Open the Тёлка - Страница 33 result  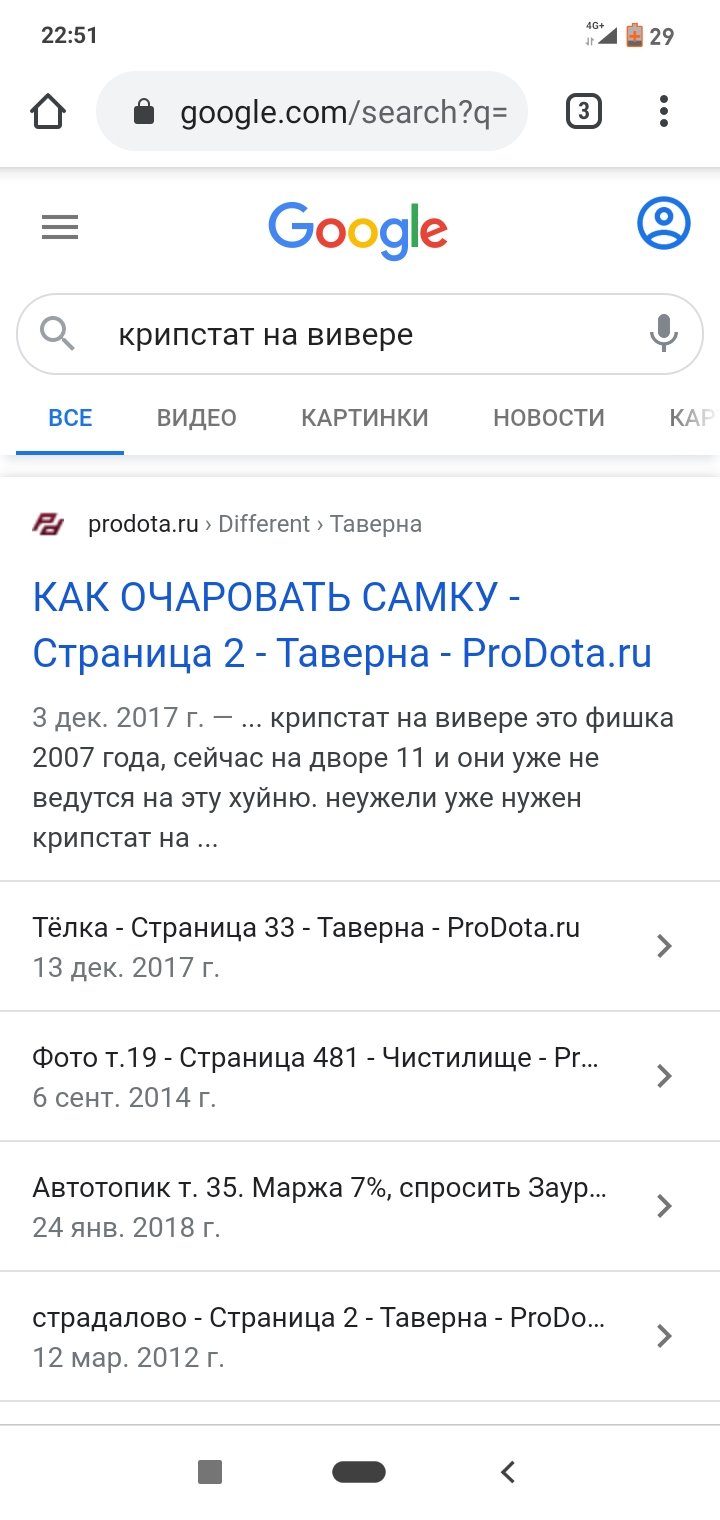tap(360, 946)
